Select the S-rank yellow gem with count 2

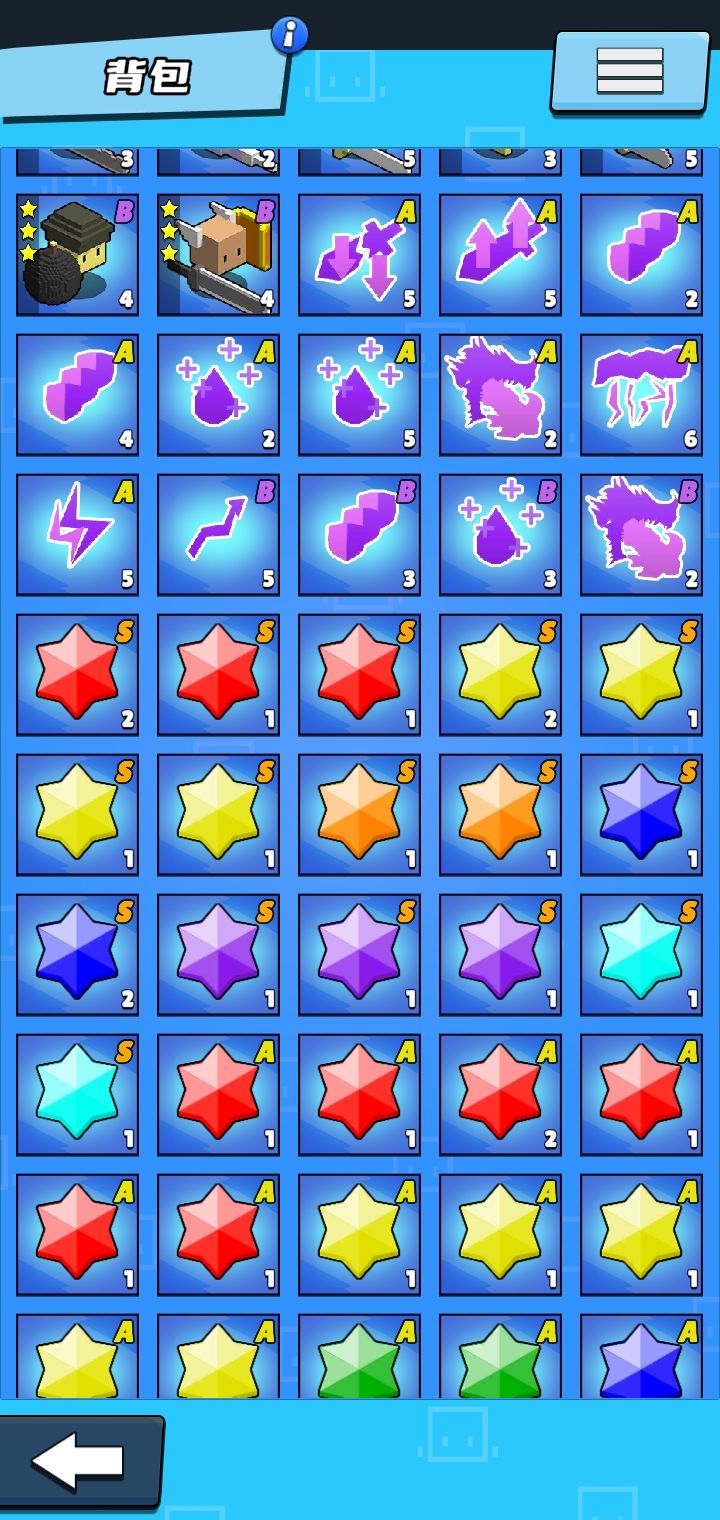(501, 675)
